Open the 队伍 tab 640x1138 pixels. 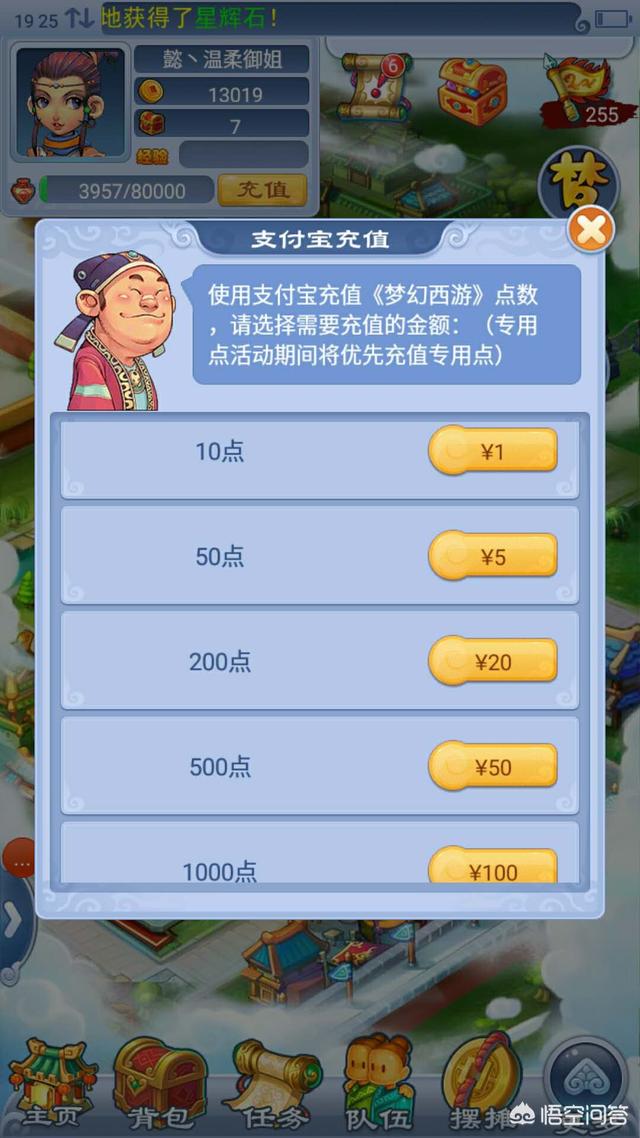pyautogui.click(x=378, y=1085)
